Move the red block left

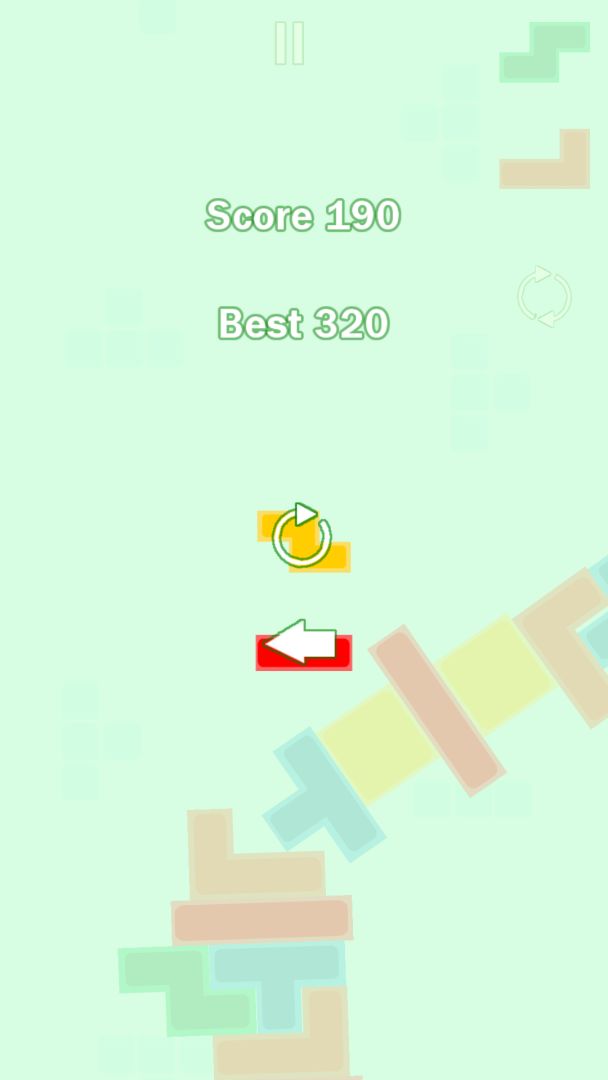pos(302,643)
